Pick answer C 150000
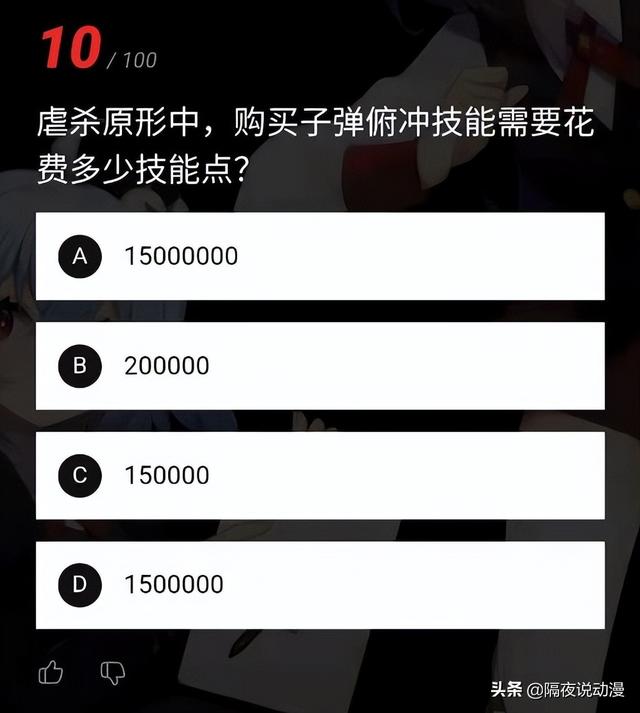640x713 pixels. 320,475
